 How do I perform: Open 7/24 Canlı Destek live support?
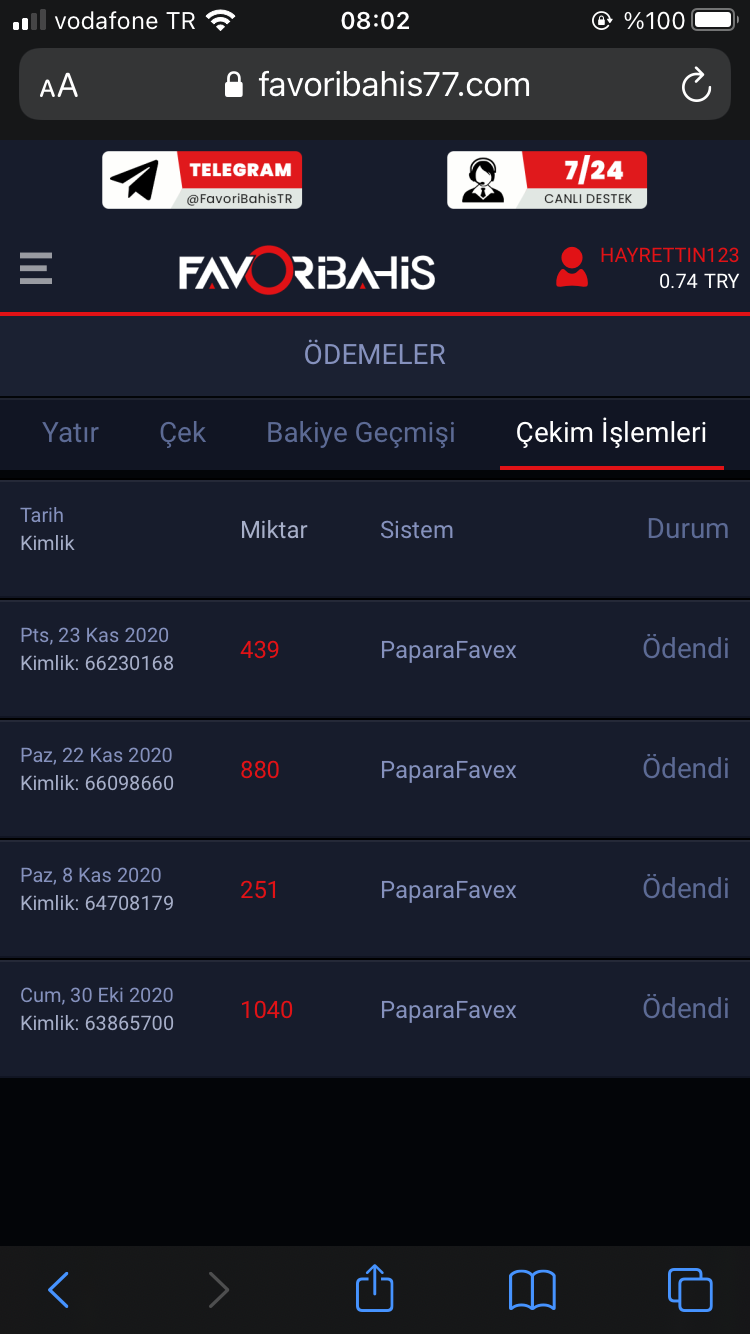(547, 180)
